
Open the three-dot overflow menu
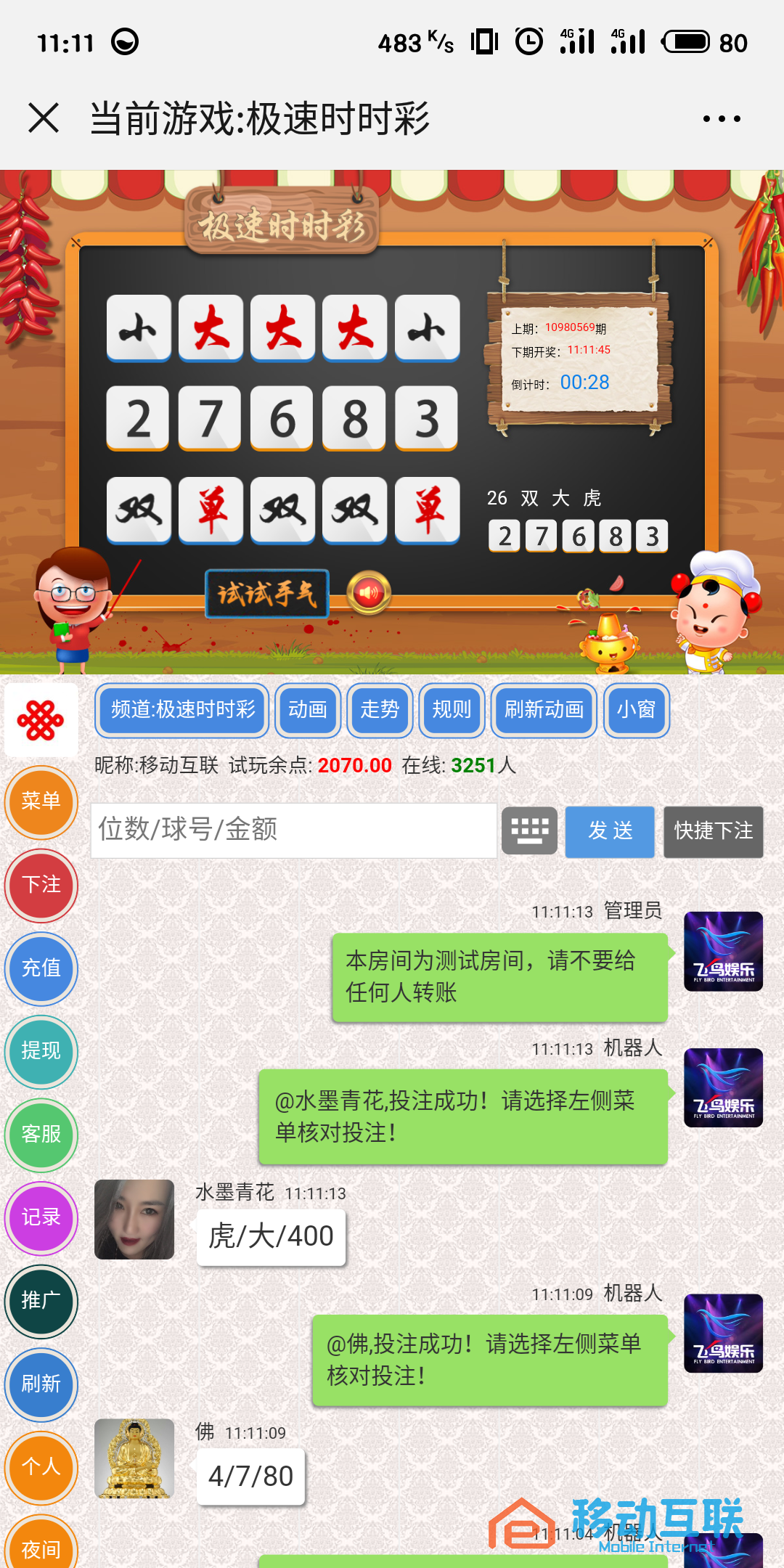[x=722, y=118]
